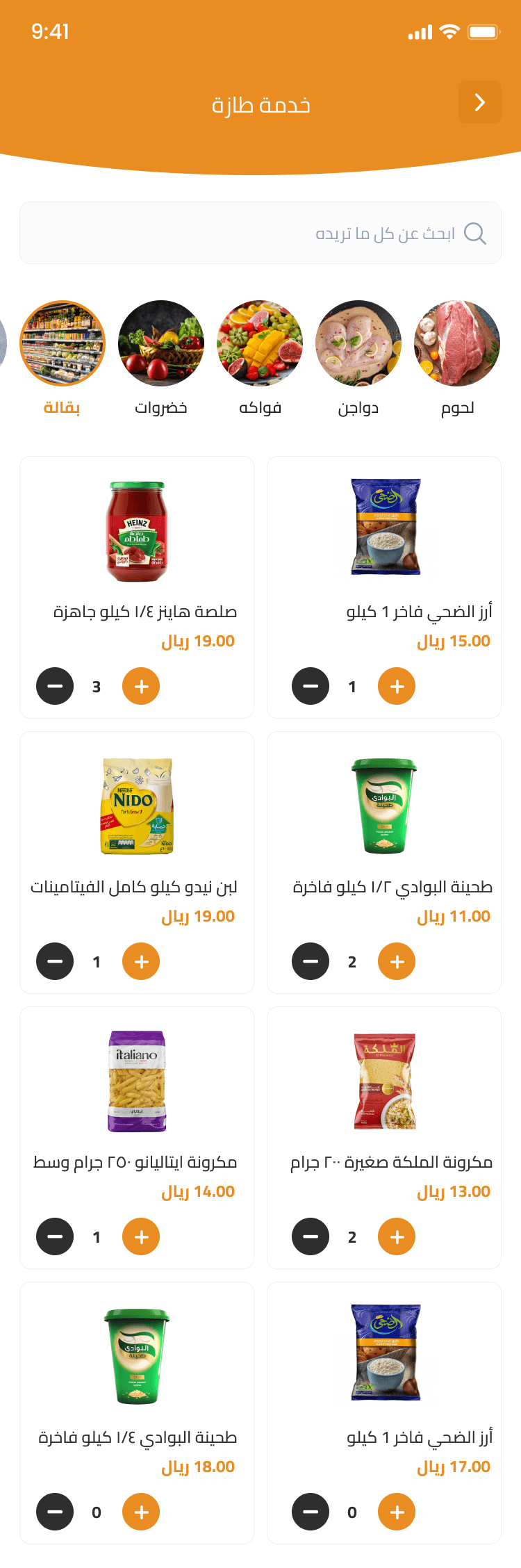Add one more أرز الضحى priced 15.00
The image size is (521, 1568).
coord(397,686)
